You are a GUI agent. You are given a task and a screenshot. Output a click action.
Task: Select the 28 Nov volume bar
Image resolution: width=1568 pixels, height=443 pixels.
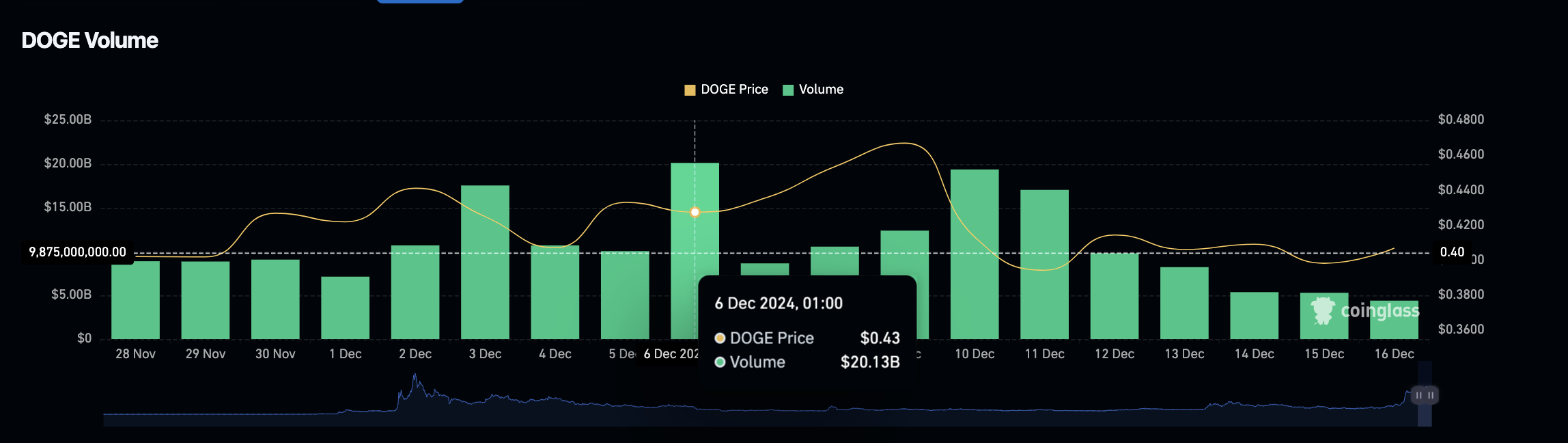coord(135,299)
